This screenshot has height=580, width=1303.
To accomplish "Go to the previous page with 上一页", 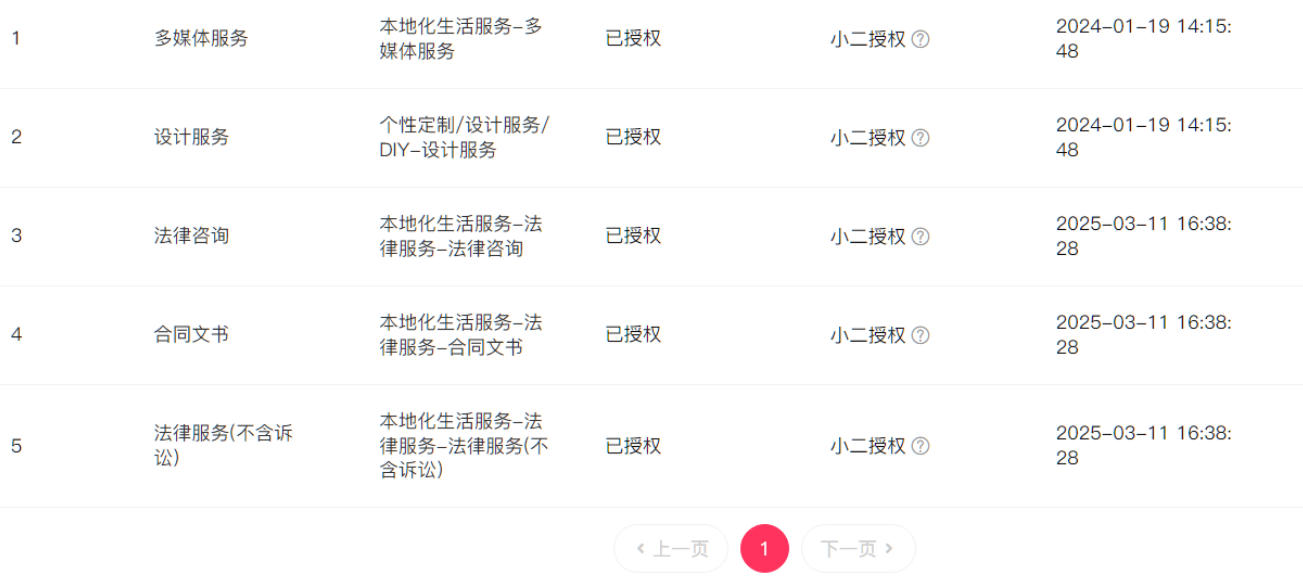I will click(x=671, y=549).
